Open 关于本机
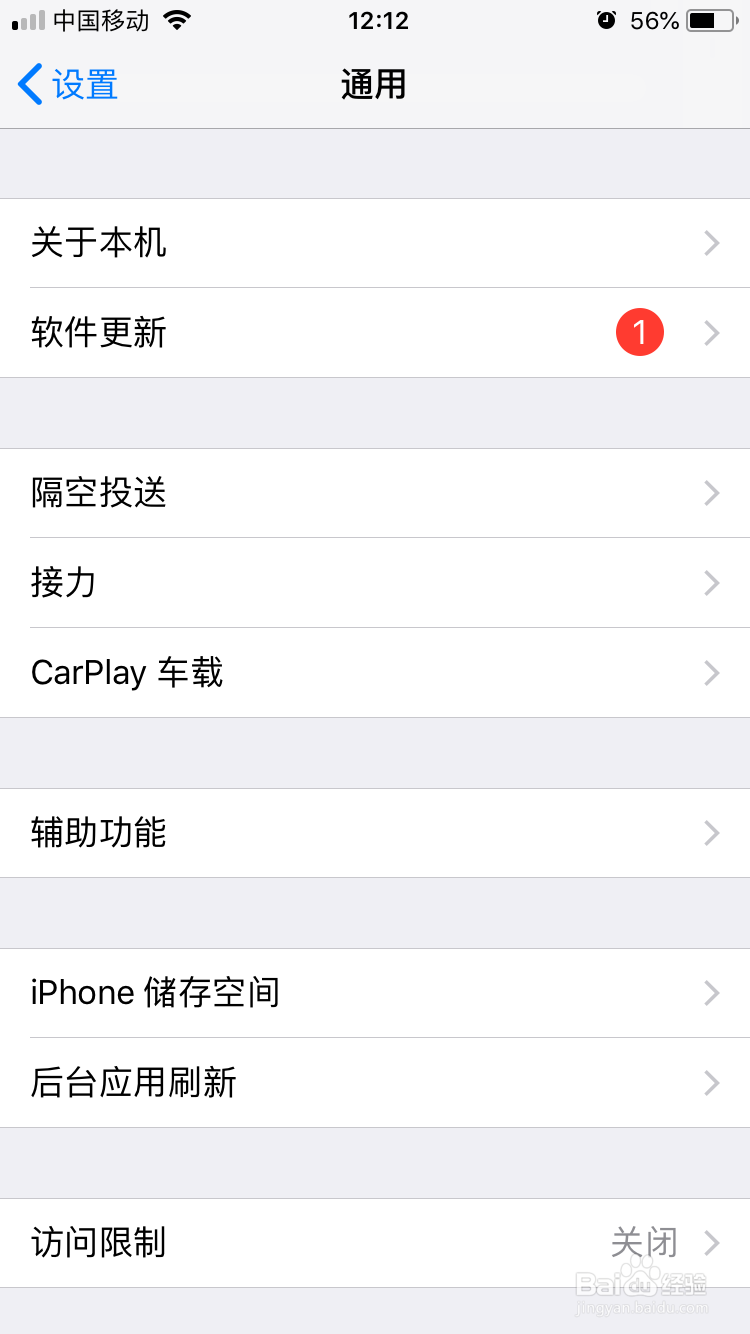Viewport: 750px width, 1334px height. coord(300,243)
